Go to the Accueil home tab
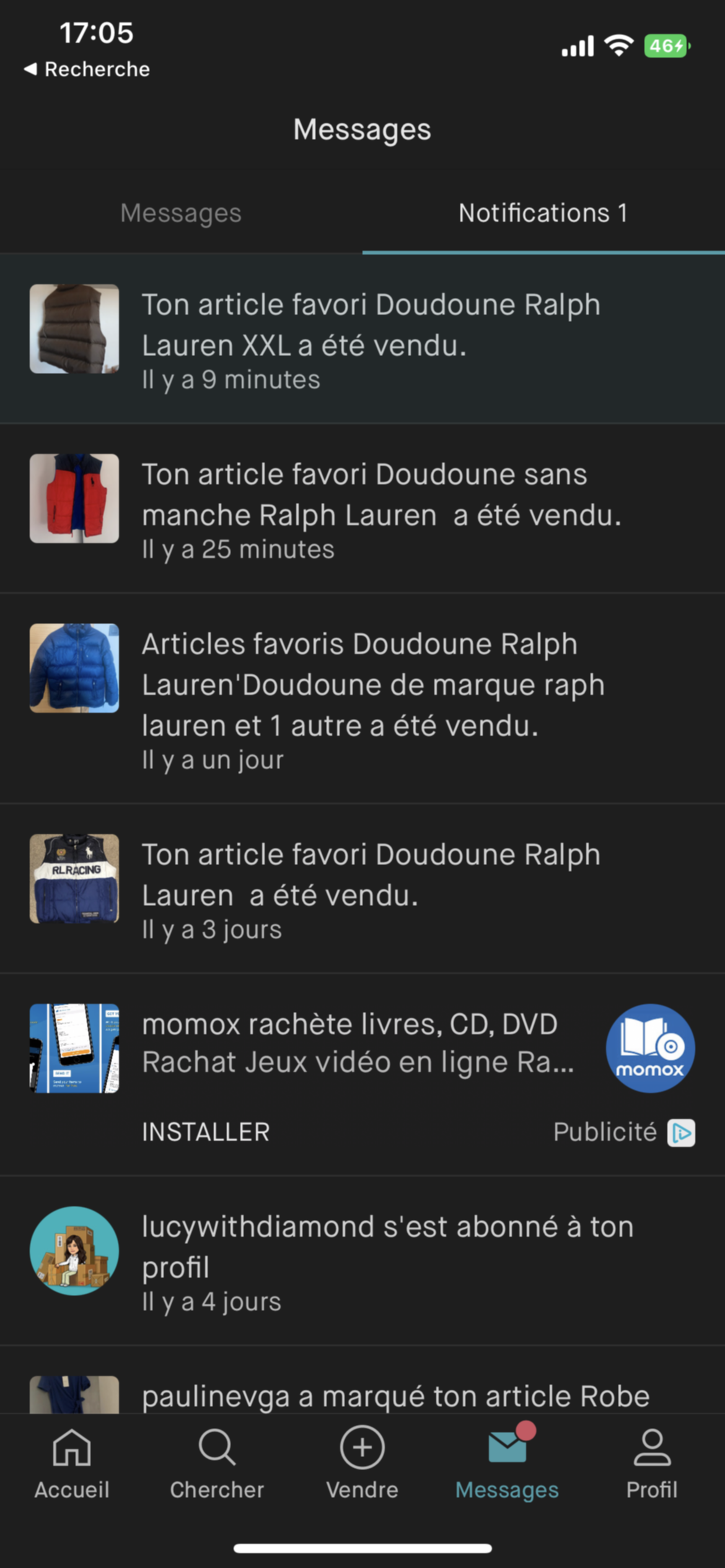The height and width of the screenshot is (1568, 725). [x=72, y=1464]
